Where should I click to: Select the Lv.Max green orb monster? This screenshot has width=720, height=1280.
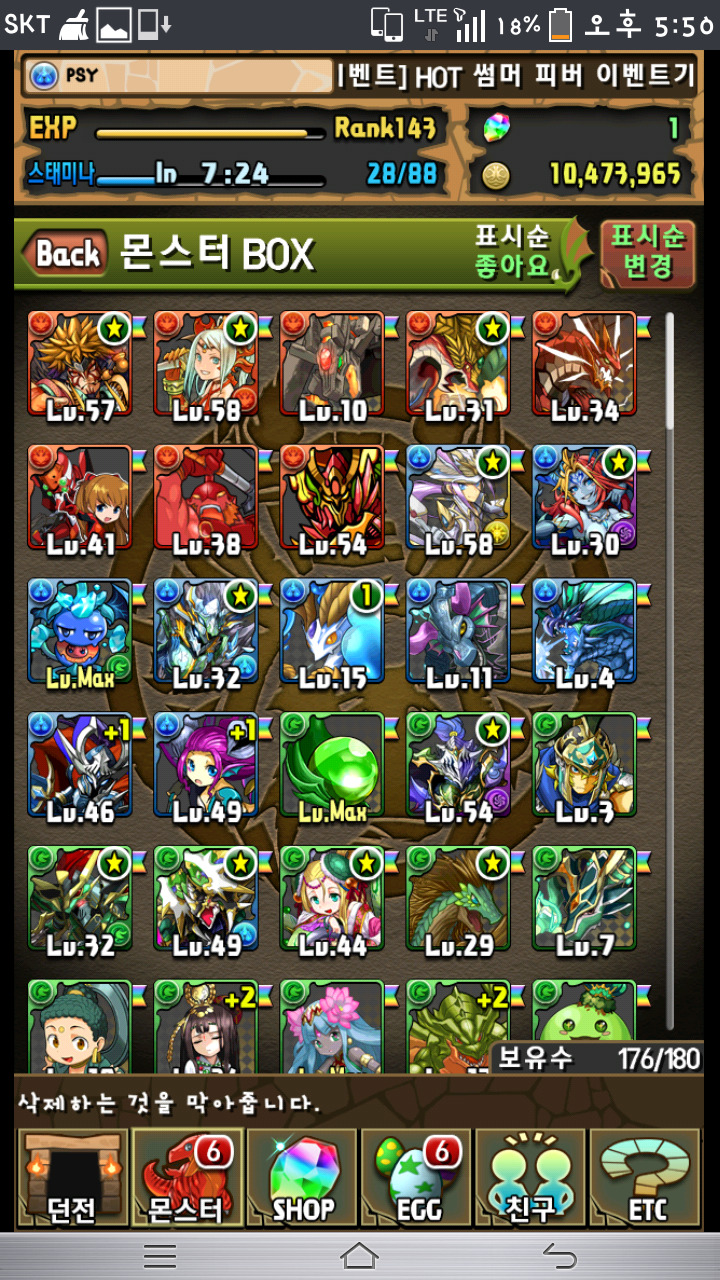[x=332, y=767]
